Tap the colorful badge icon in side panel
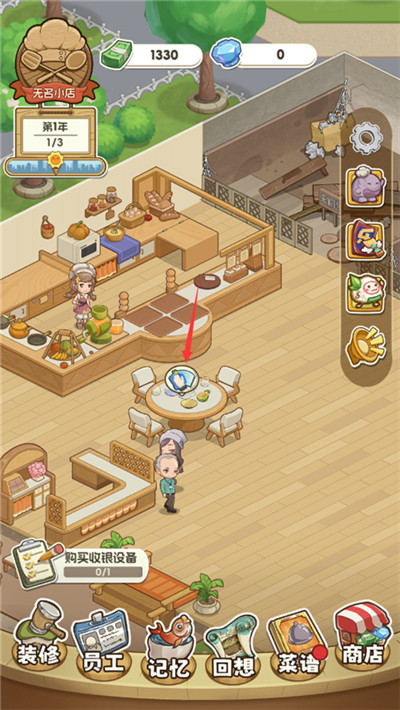This screenshot has height=710, width=400. [366, 240]
